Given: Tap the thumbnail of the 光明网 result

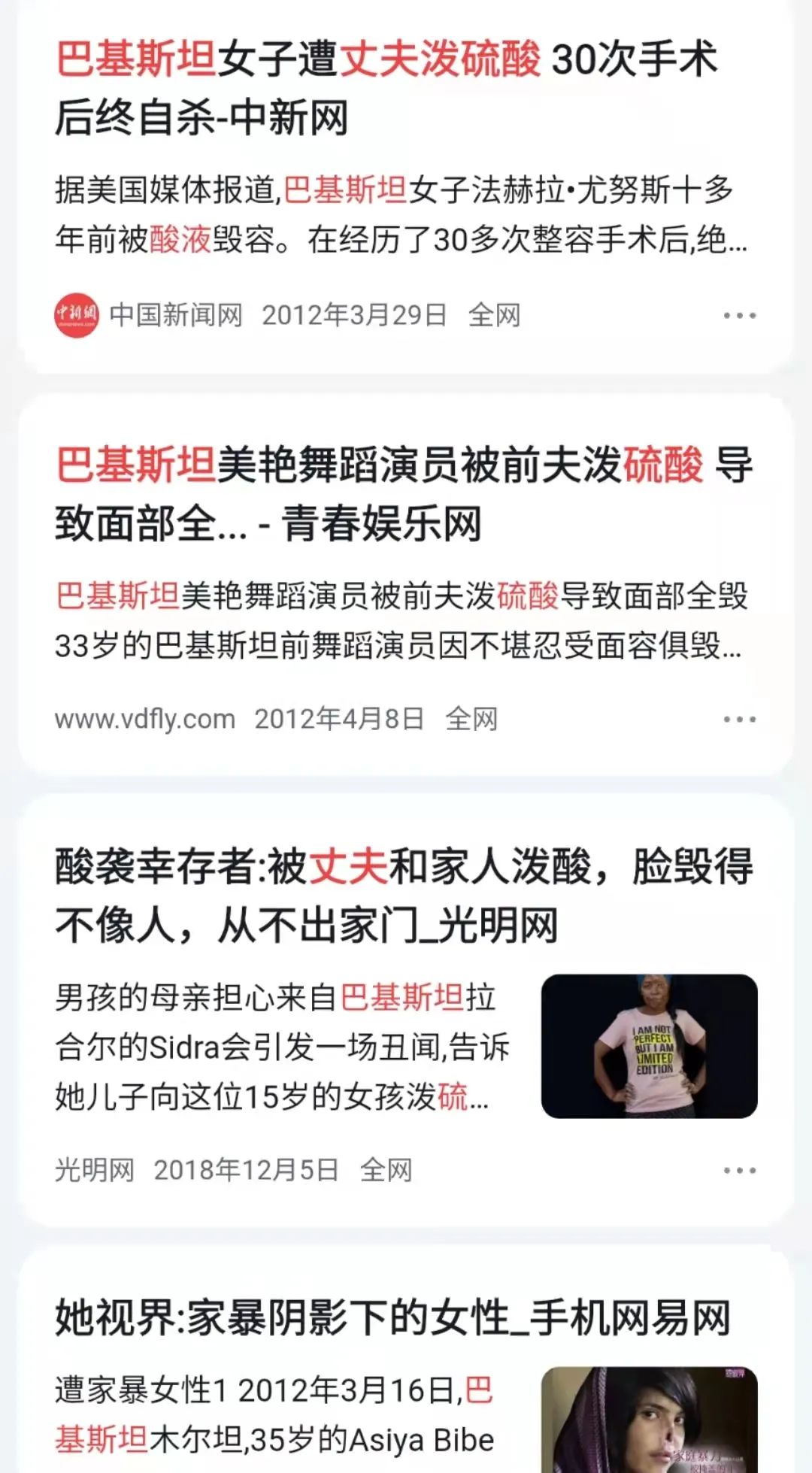Looking at the screenshot, I should point(649,1046).
